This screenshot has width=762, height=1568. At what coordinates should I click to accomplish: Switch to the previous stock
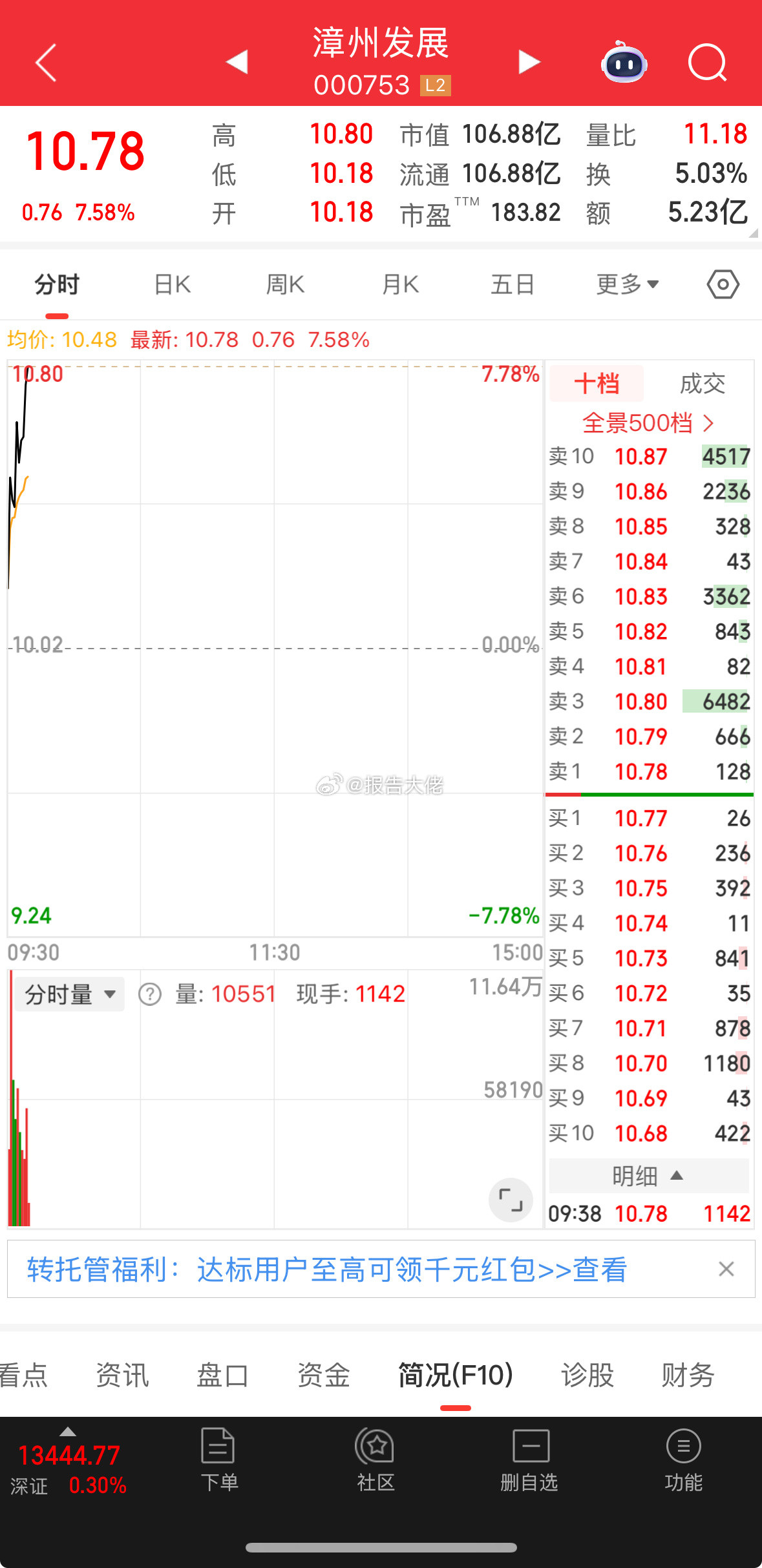[x=237, y=62]
